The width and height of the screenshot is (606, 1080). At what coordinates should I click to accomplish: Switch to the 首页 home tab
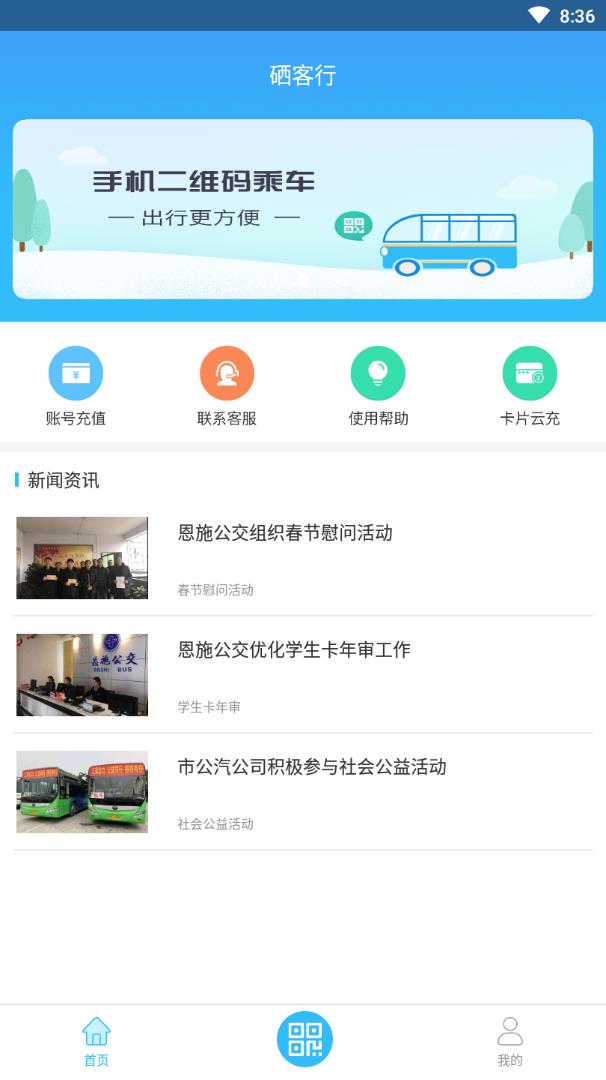96,1041
